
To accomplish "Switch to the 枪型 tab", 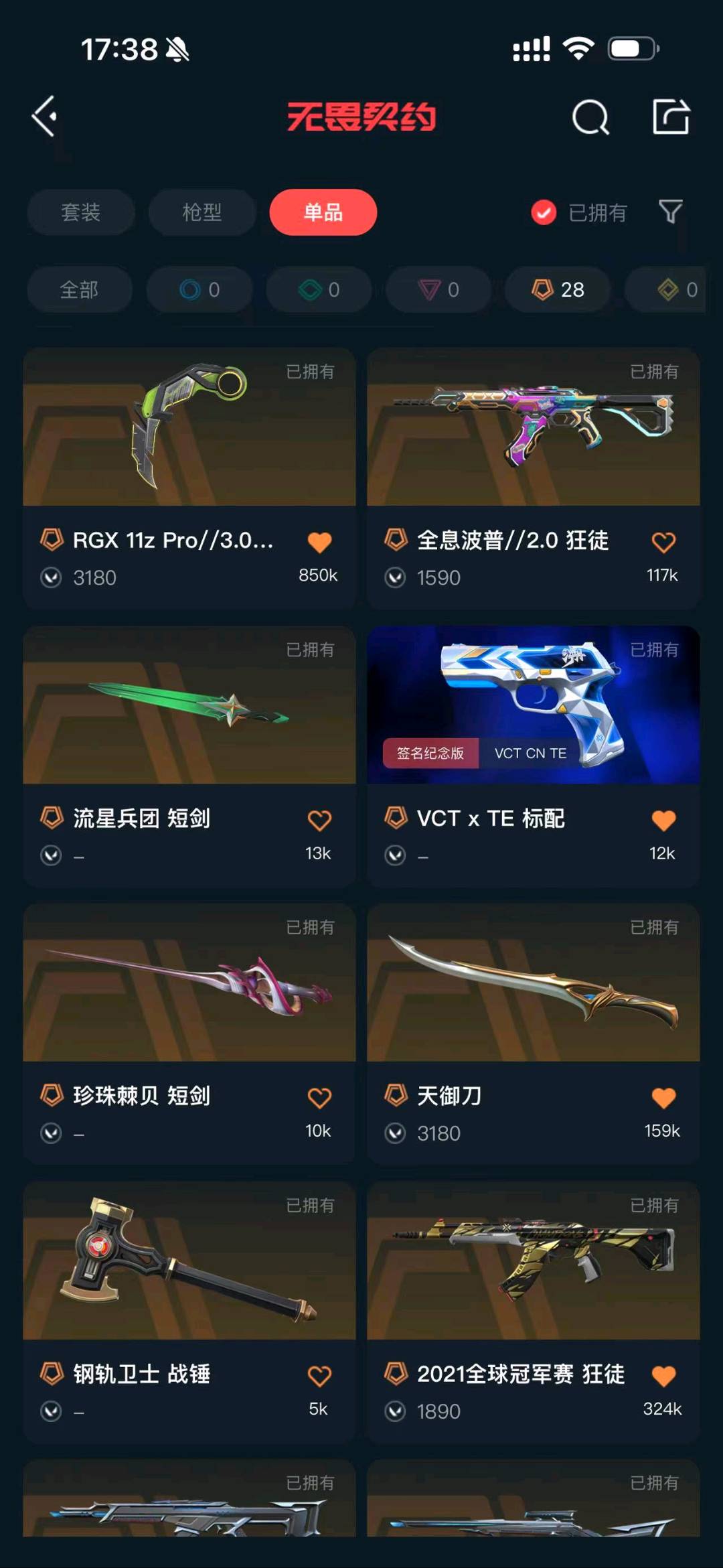I will point(202,212).
